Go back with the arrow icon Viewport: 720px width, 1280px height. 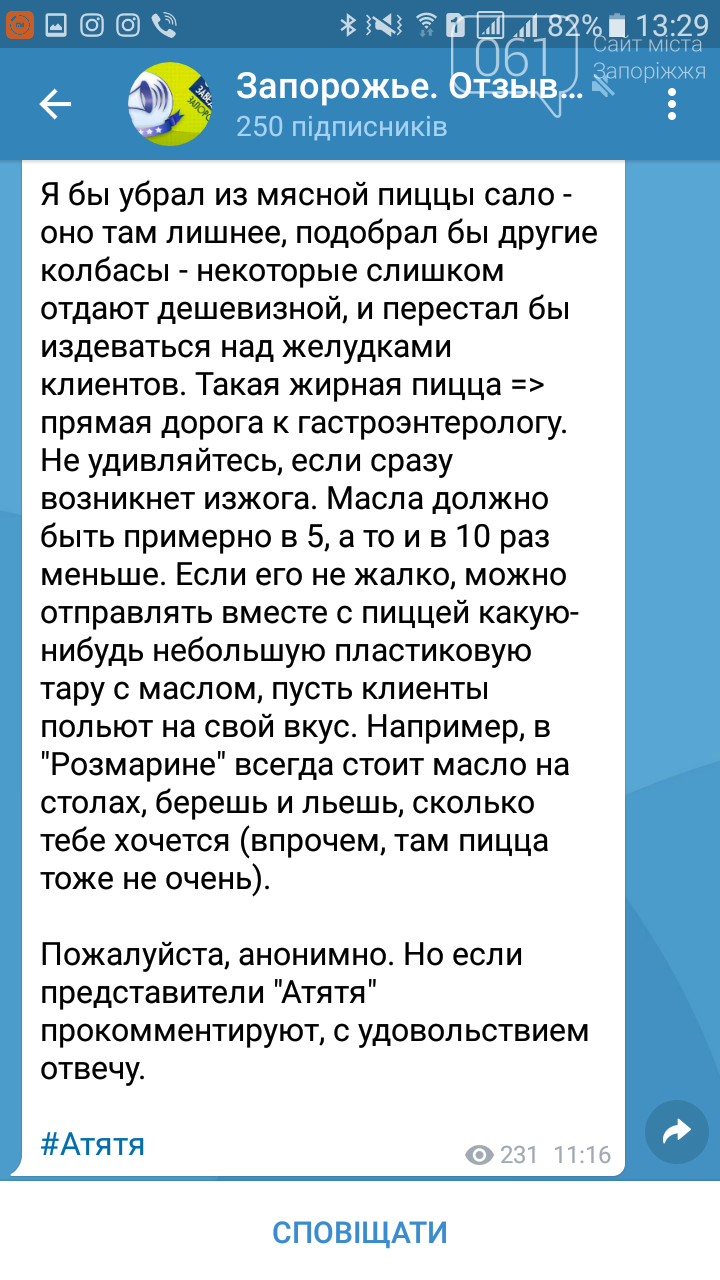coord(54,104)
